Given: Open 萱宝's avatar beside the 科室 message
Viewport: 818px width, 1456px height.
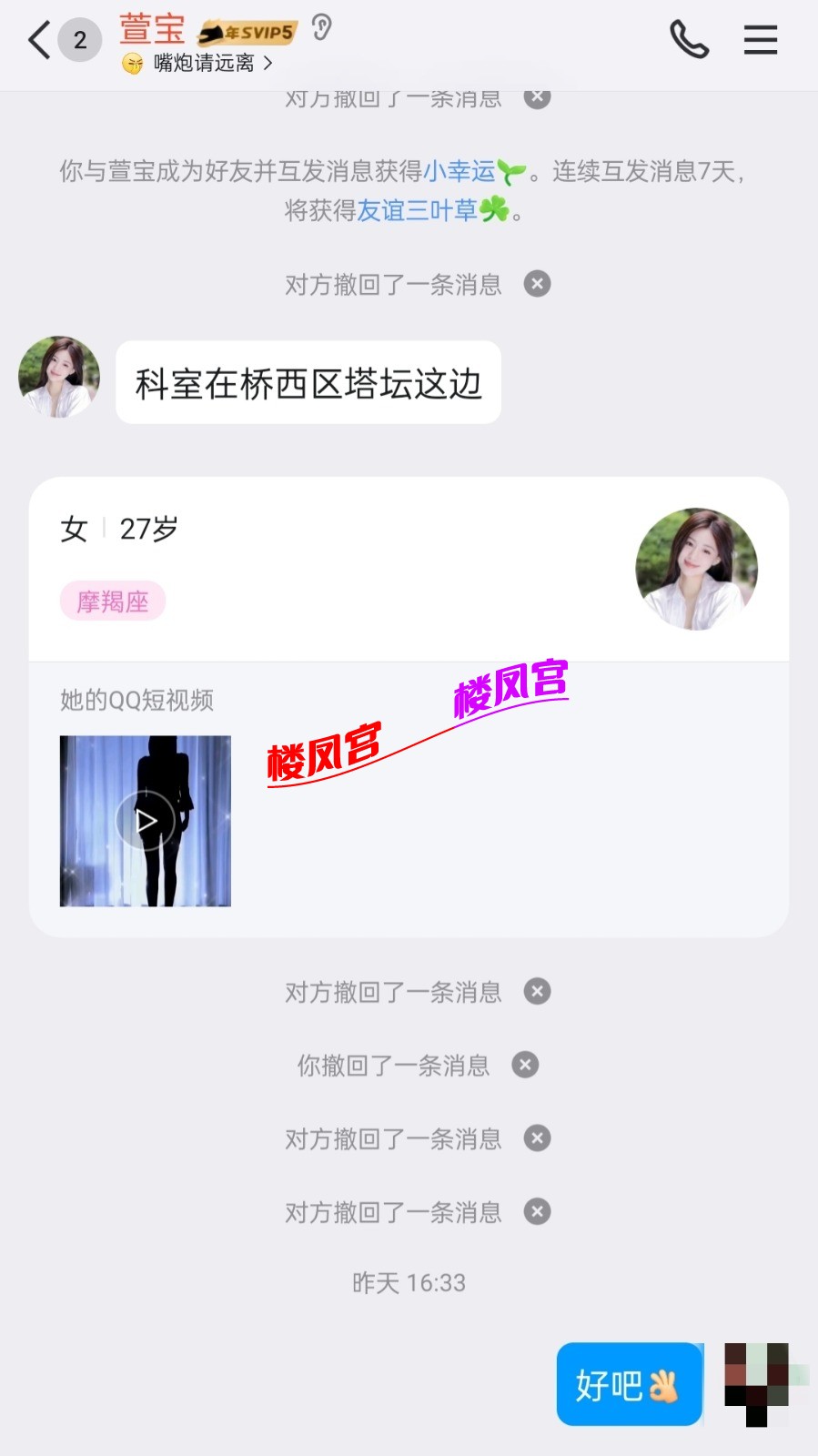Looking at the screenshot, I should 59,378.
